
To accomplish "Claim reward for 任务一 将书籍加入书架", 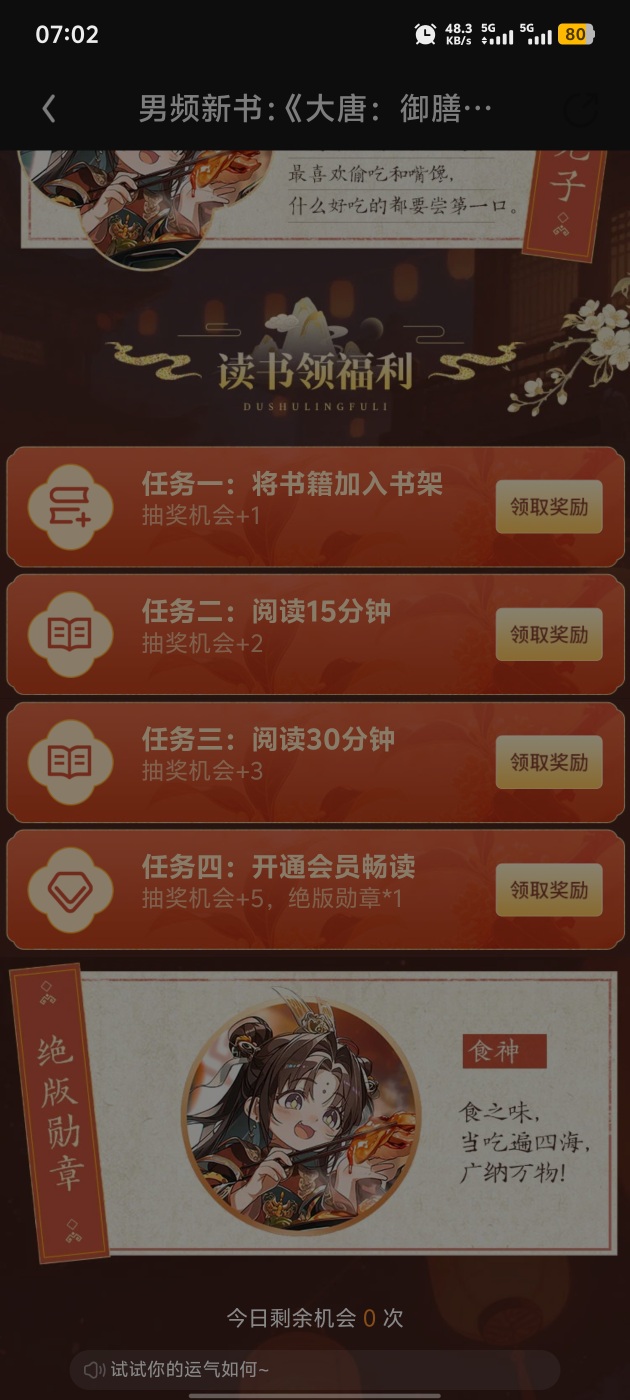I will pos(549,507).
